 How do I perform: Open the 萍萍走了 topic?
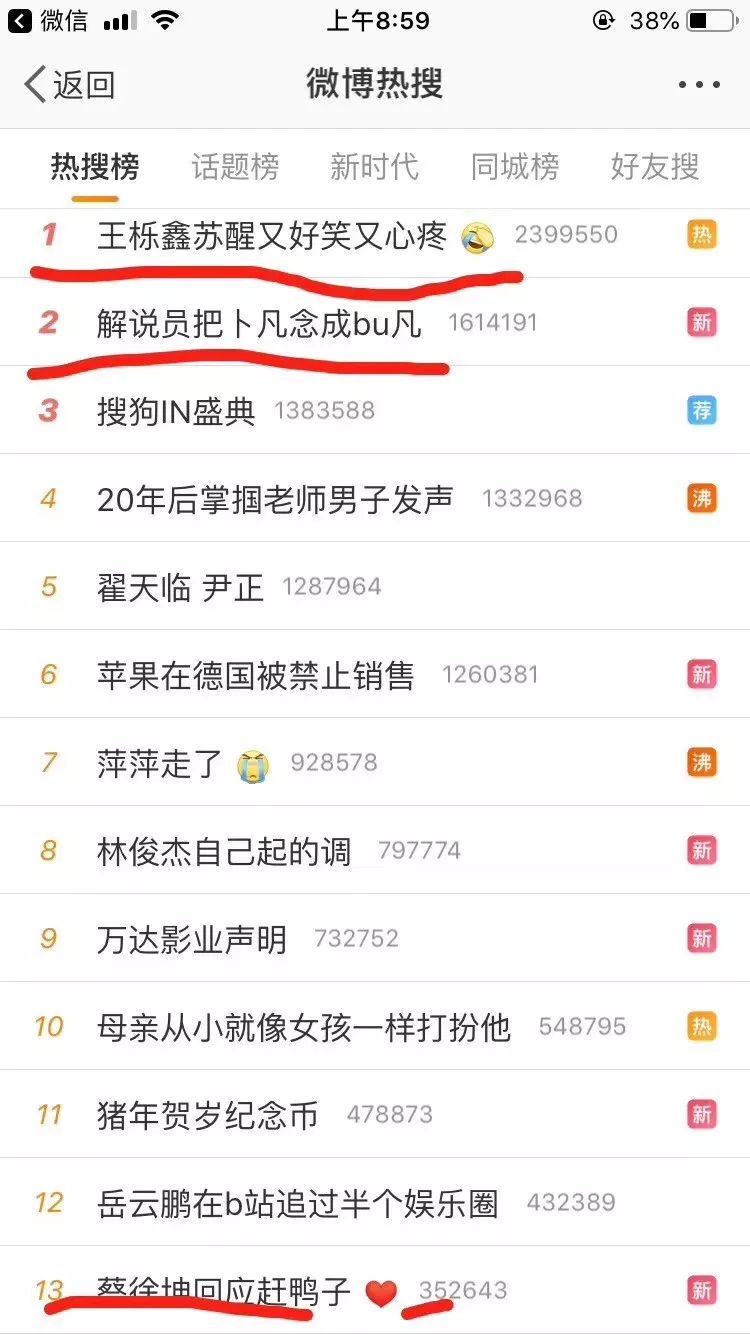(375, 762)
